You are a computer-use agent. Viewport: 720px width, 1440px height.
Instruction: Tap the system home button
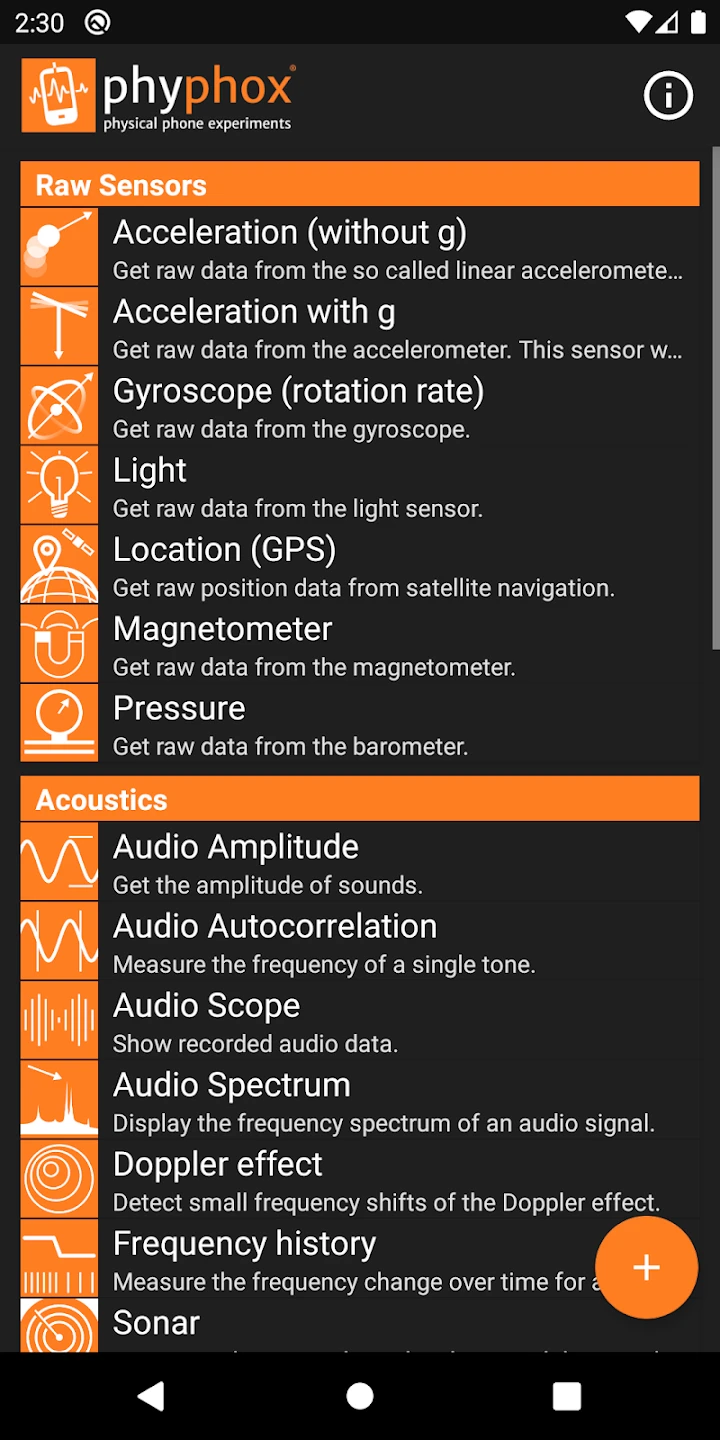coord(360,1396)
